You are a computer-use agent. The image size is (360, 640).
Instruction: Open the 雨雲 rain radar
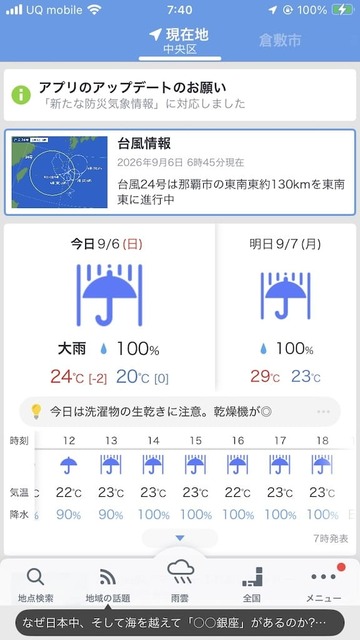click(x=180, y=581)
